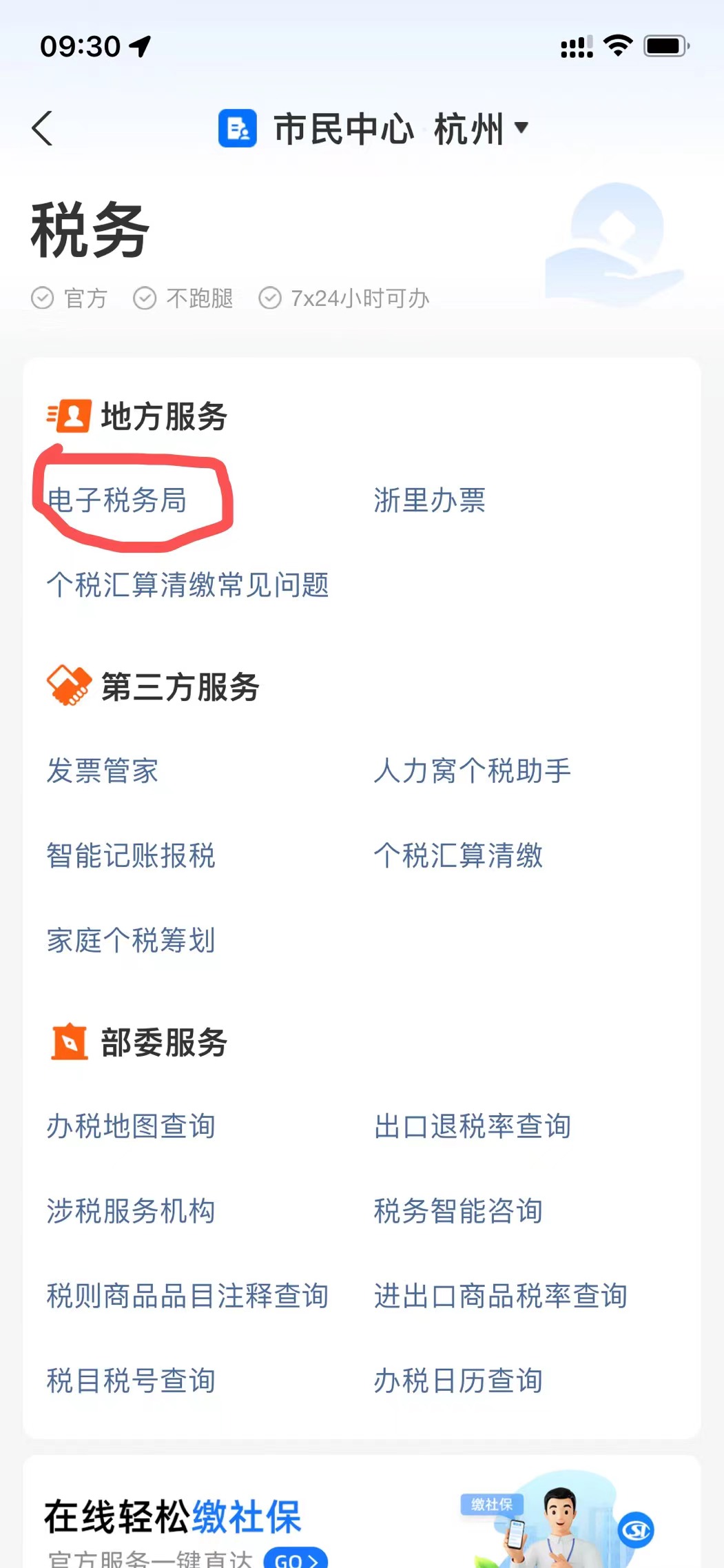The height and width of the screenshot is (1568, 724).
Task: Open 办税地图查询
Action: (x=131, y=1126)
